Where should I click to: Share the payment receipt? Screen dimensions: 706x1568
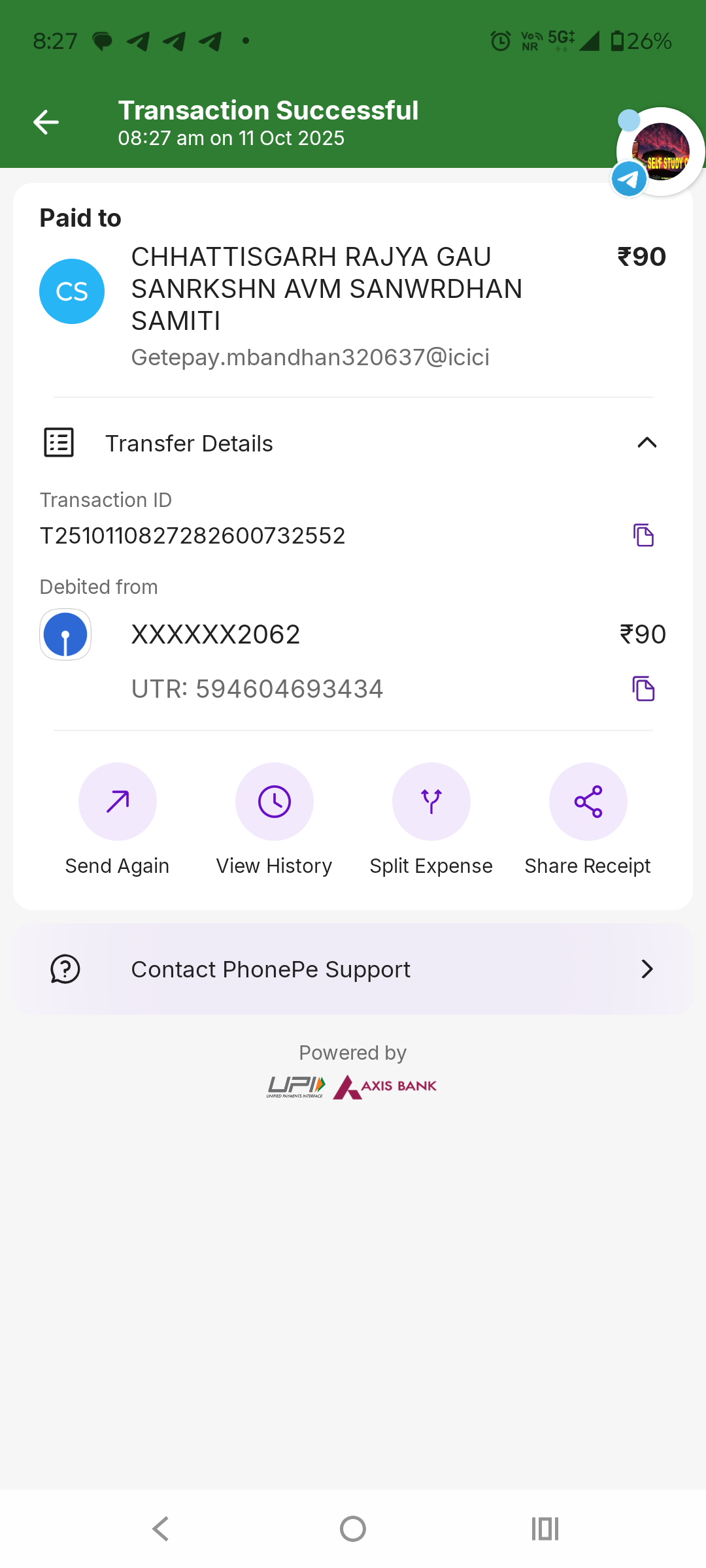click(588, 802)
